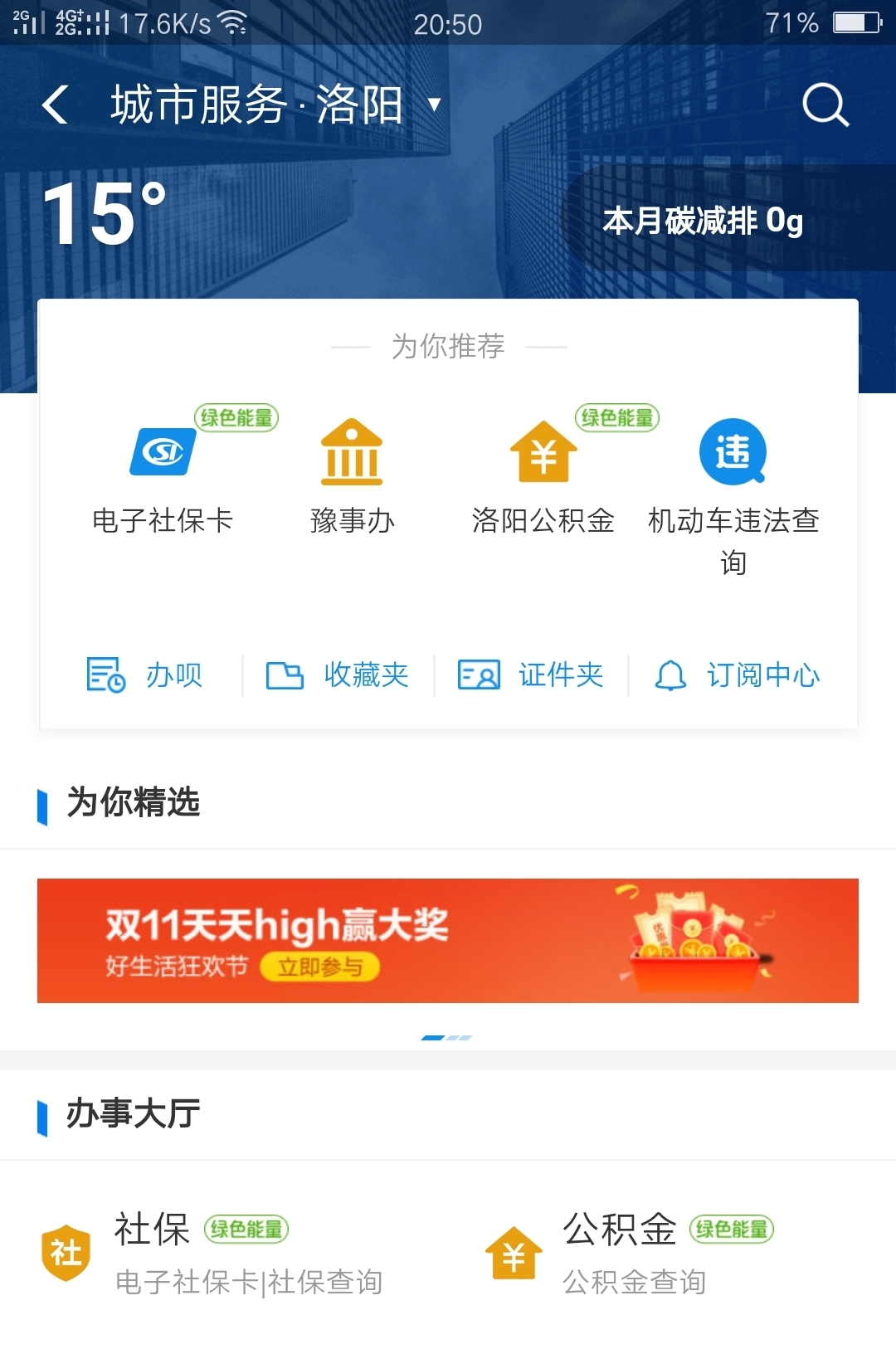The height and width of the screenshot is (1354, 896).
Task: Open the 电子社保卡|社保查询 link
Action: (x=248, y=1283)
